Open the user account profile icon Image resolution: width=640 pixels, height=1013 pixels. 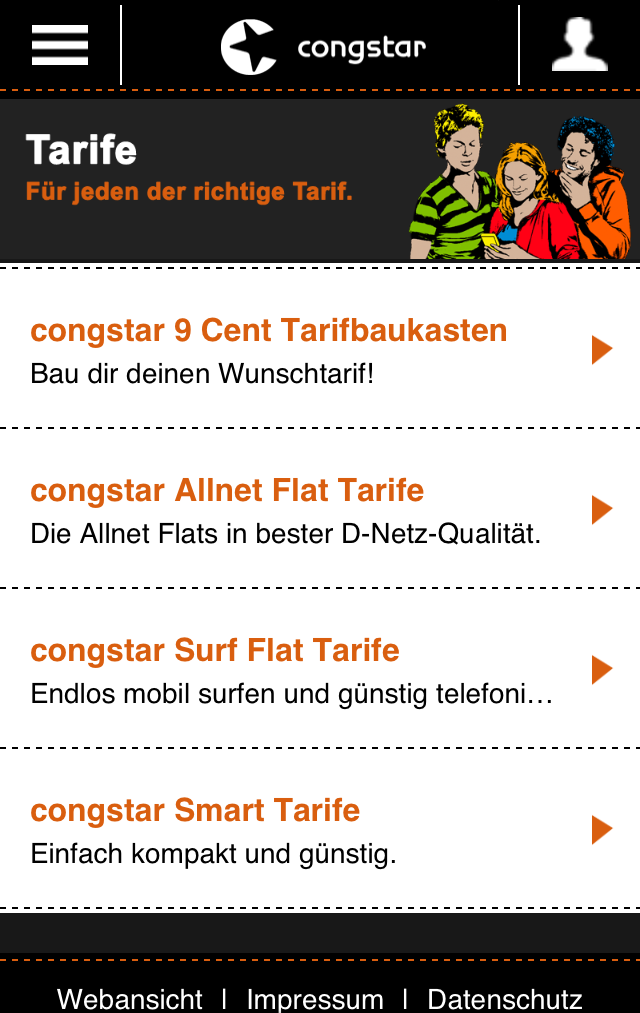pos(579,45)
